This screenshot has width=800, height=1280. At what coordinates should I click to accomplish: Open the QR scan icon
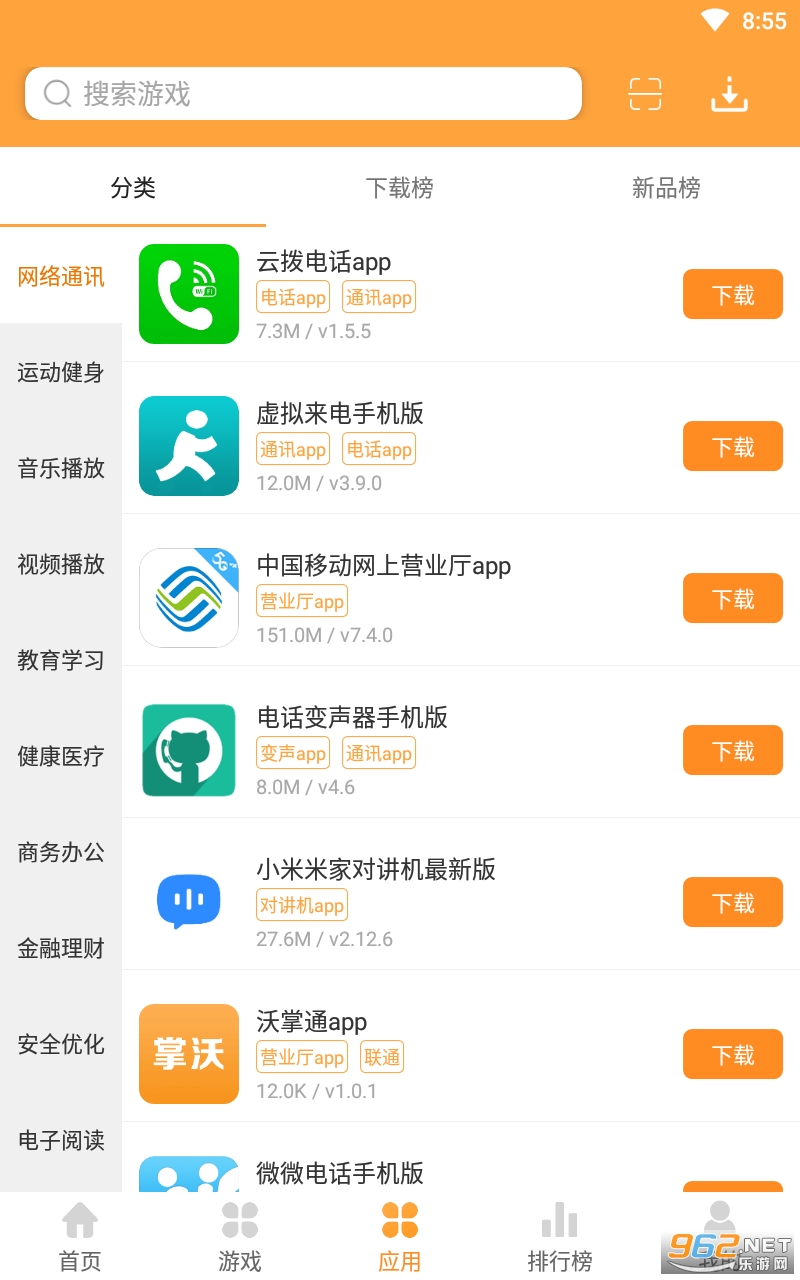645,94
